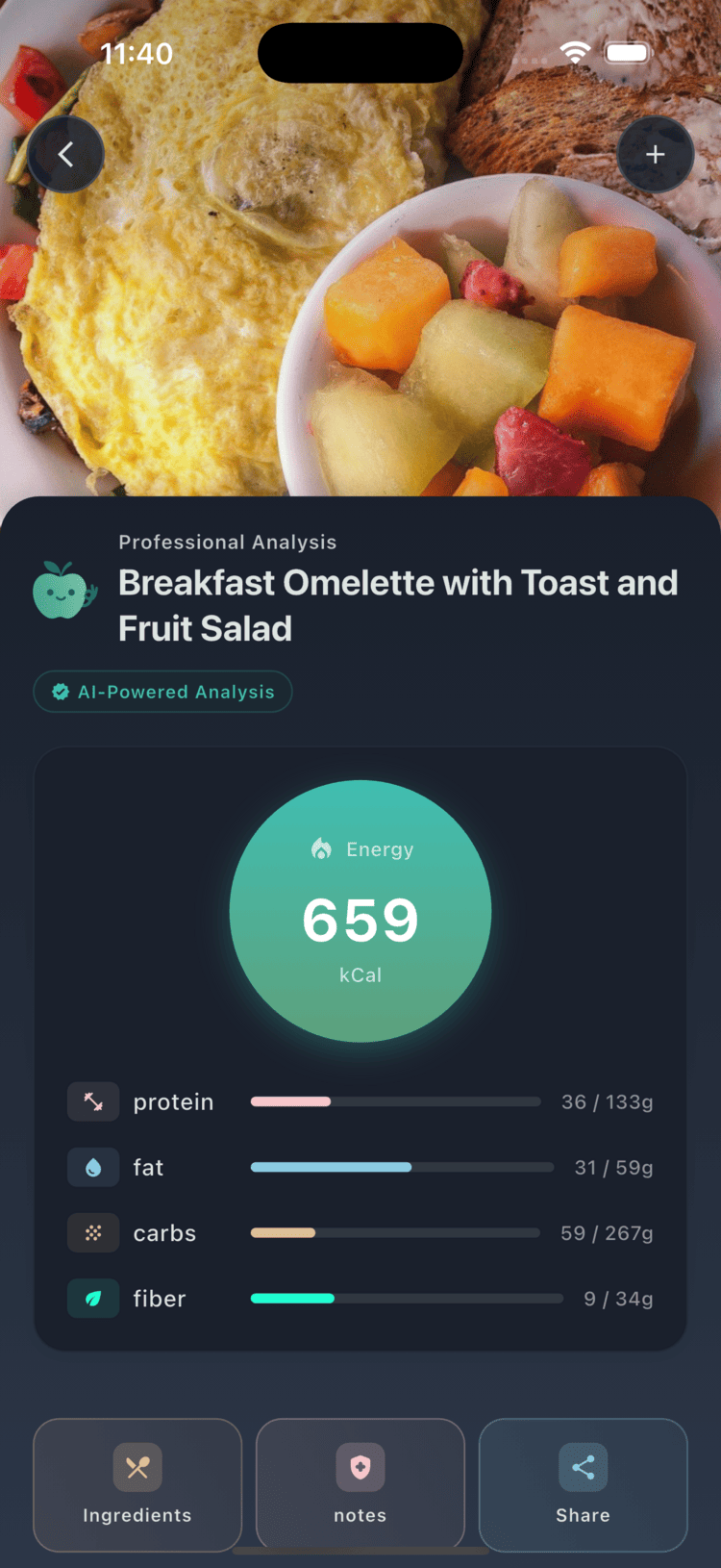Open the Ingredients section
The height and width of the screenshot is (1568, 721).
tap(137, 1484)
